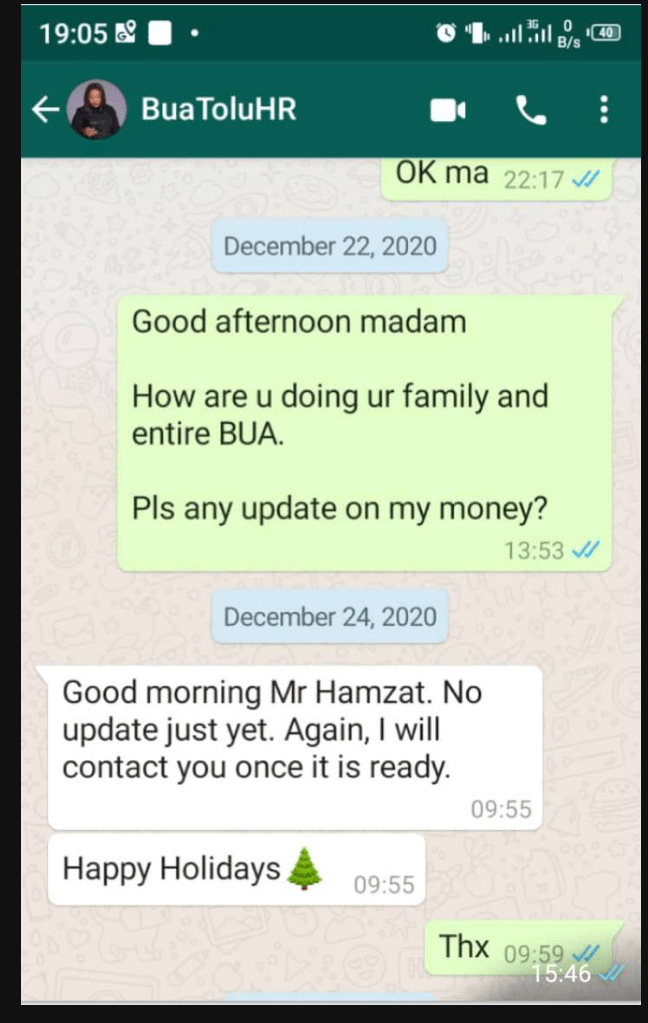Place a voice call to BuaToluHR
The width and height of the screenshot is (648, 1023).
(x=531, y=110)
